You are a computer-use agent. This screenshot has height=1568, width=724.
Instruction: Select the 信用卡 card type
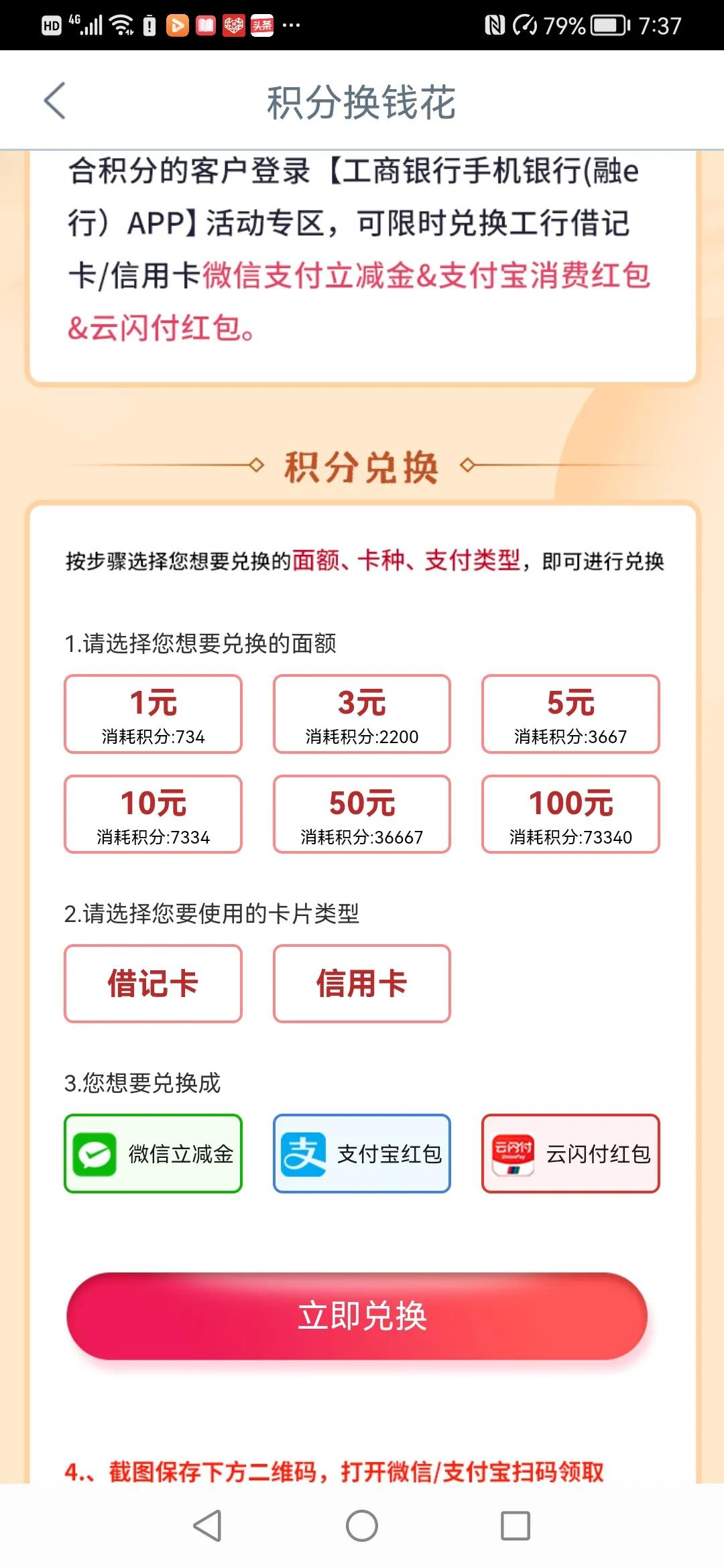click(362, 984)
